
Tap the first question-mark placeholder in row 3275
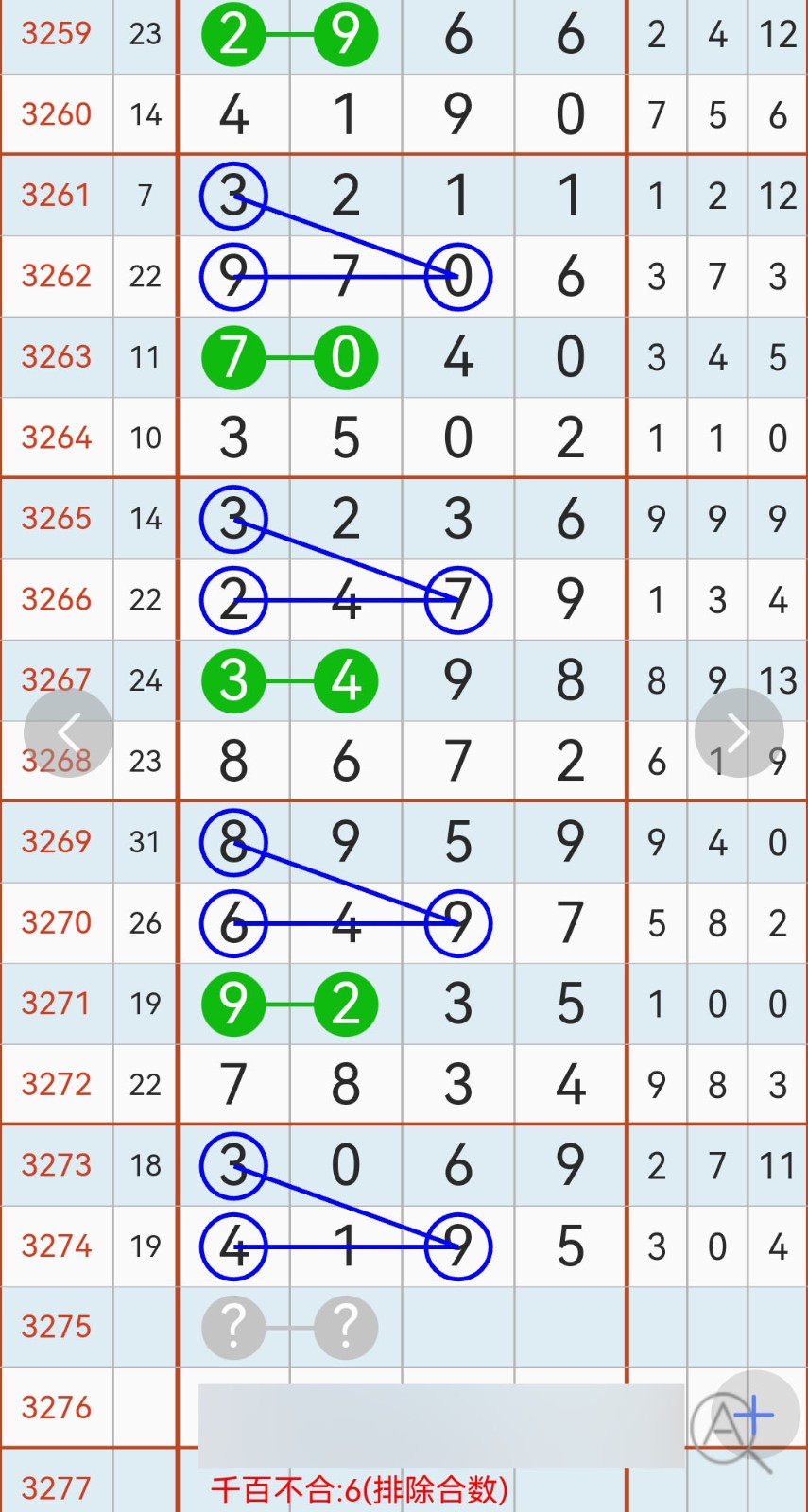coord(233,1328)
